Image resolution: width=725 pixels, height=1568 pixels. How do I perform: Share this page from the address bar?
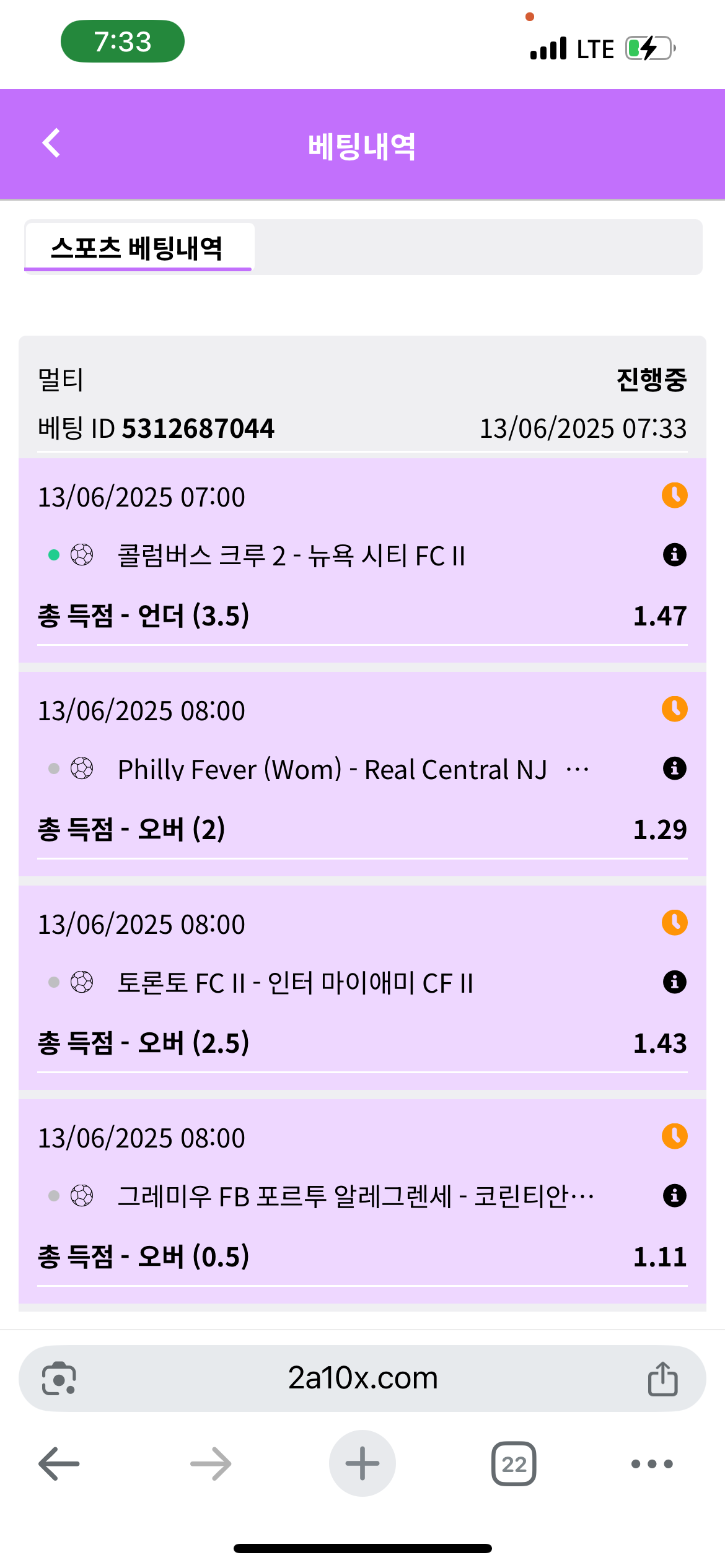pos(662,1379)
